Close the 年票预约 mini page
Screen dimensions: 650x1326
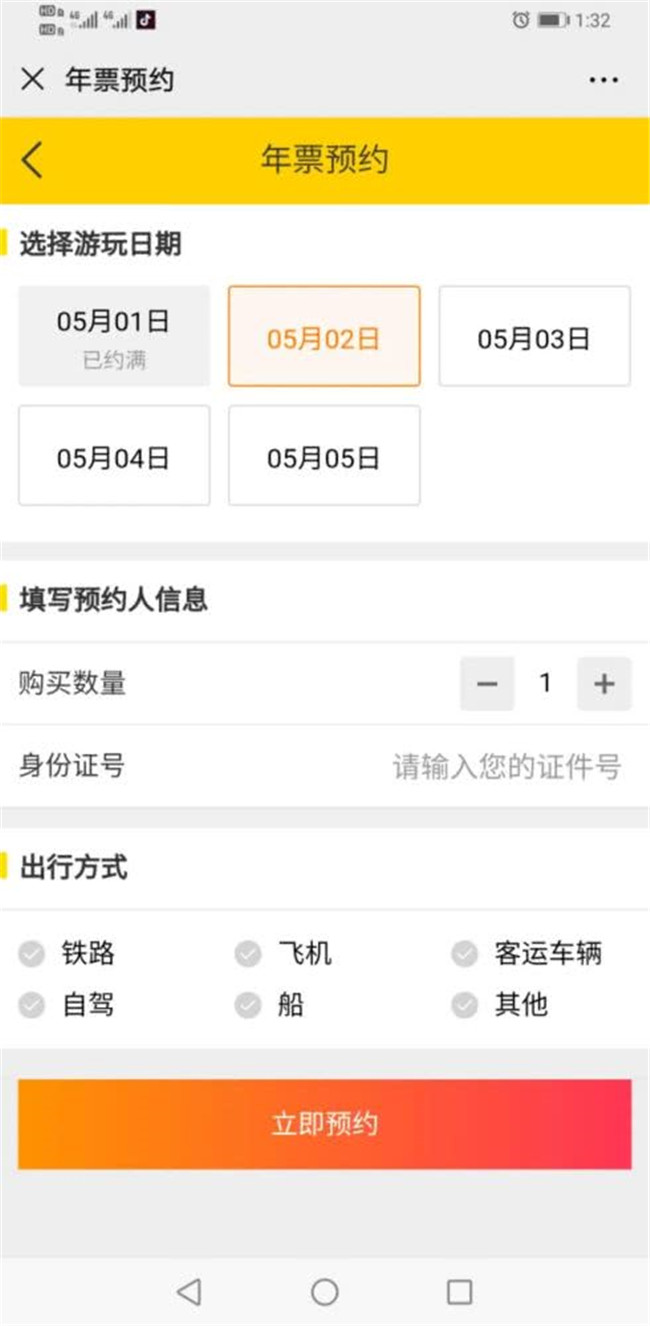[x=33, y=79]
